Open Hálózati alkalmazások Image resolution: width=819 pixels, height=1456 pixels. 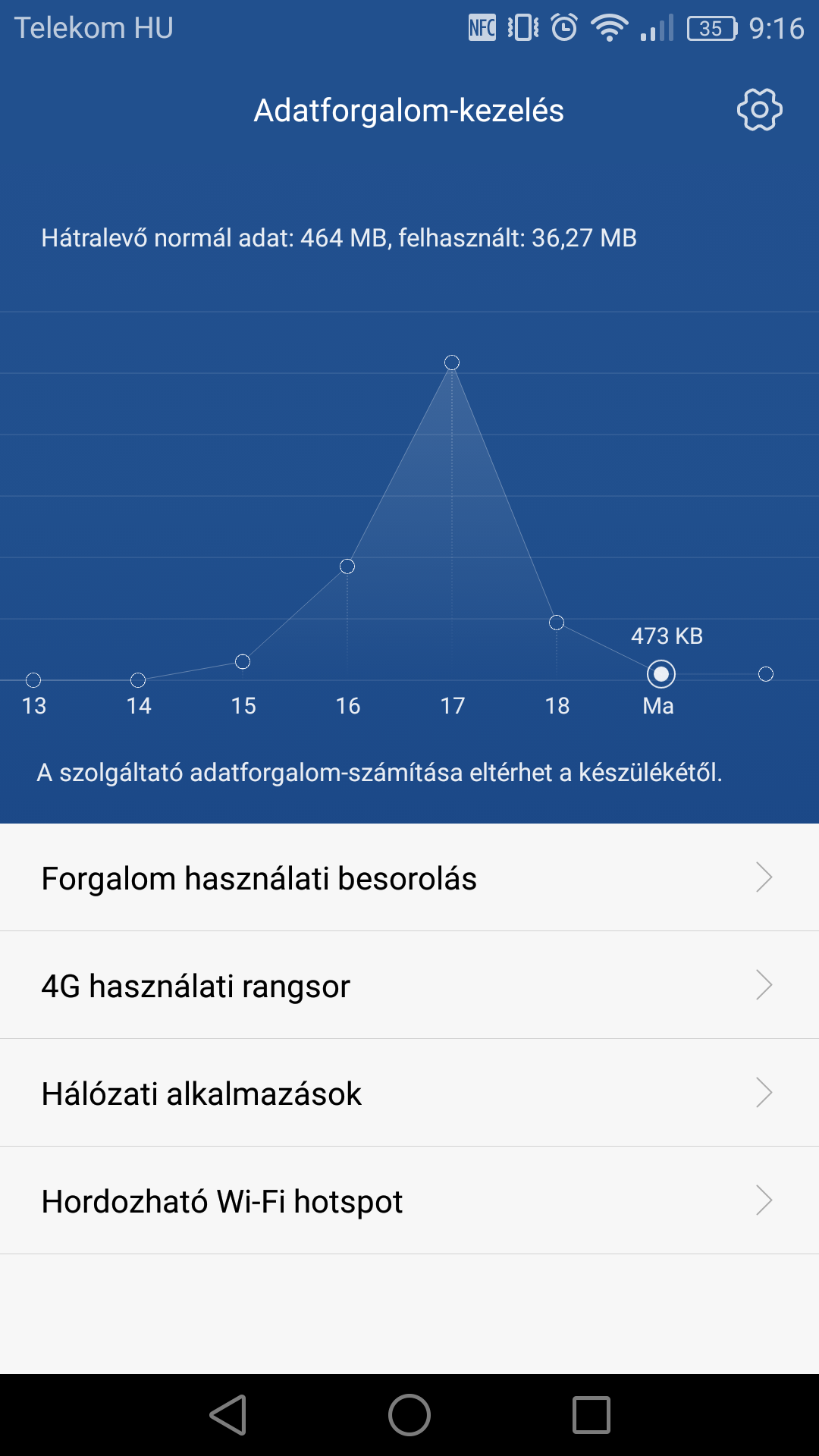[x=409, y=1093]
